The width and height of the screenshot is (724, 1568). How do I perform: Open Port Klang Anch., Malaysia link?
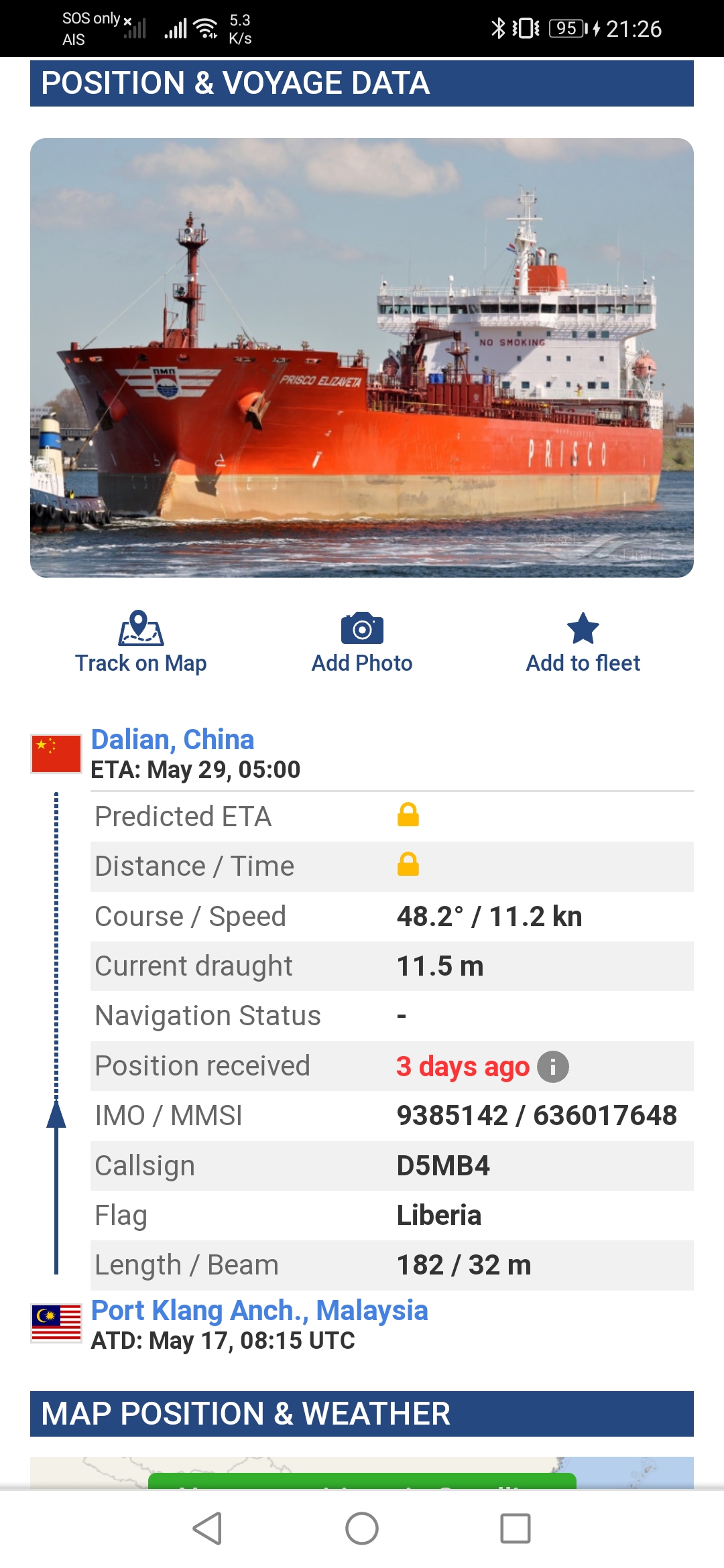click(x=259, y=1311)
